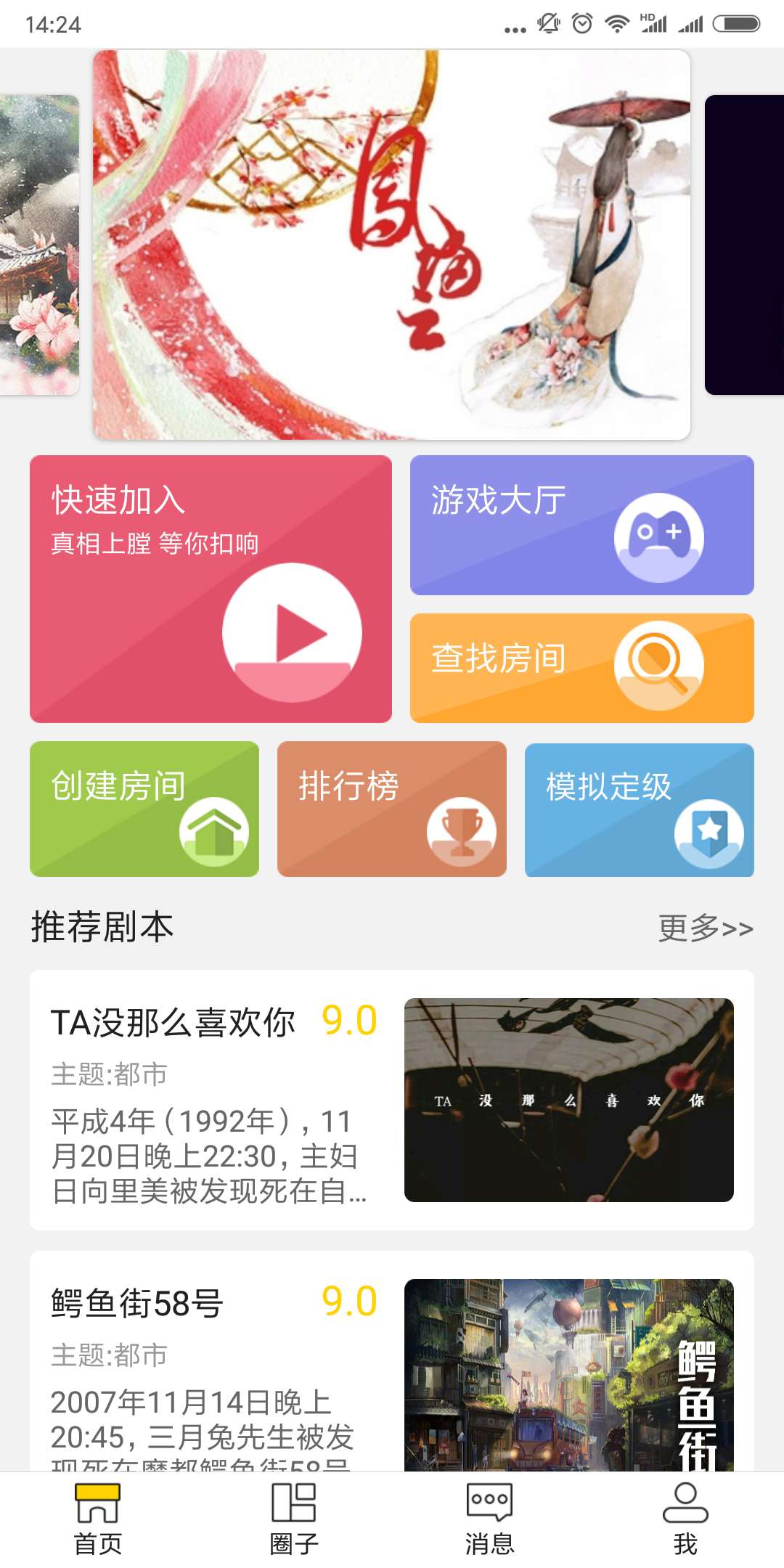Show more recommended scripts with 更多>>

pyautogui.click(x=705, y=928)
